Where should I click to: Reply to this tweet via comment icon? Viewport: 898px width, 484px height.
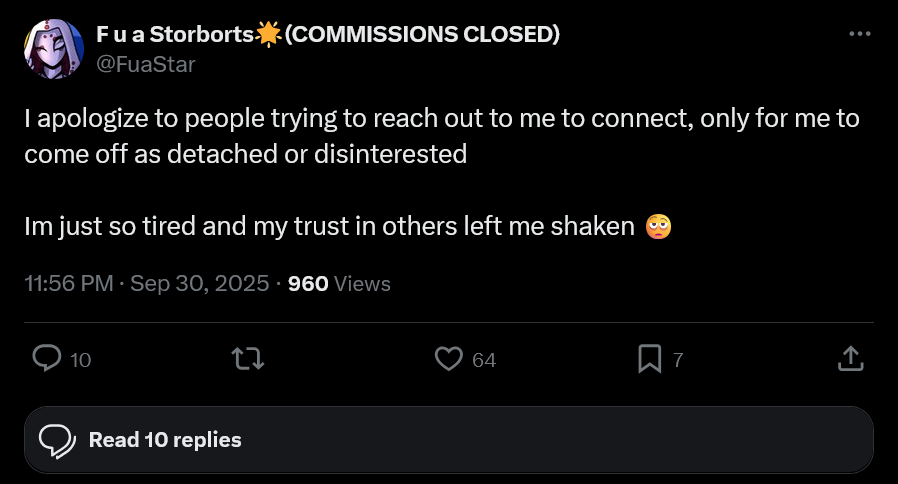point(48,358)
